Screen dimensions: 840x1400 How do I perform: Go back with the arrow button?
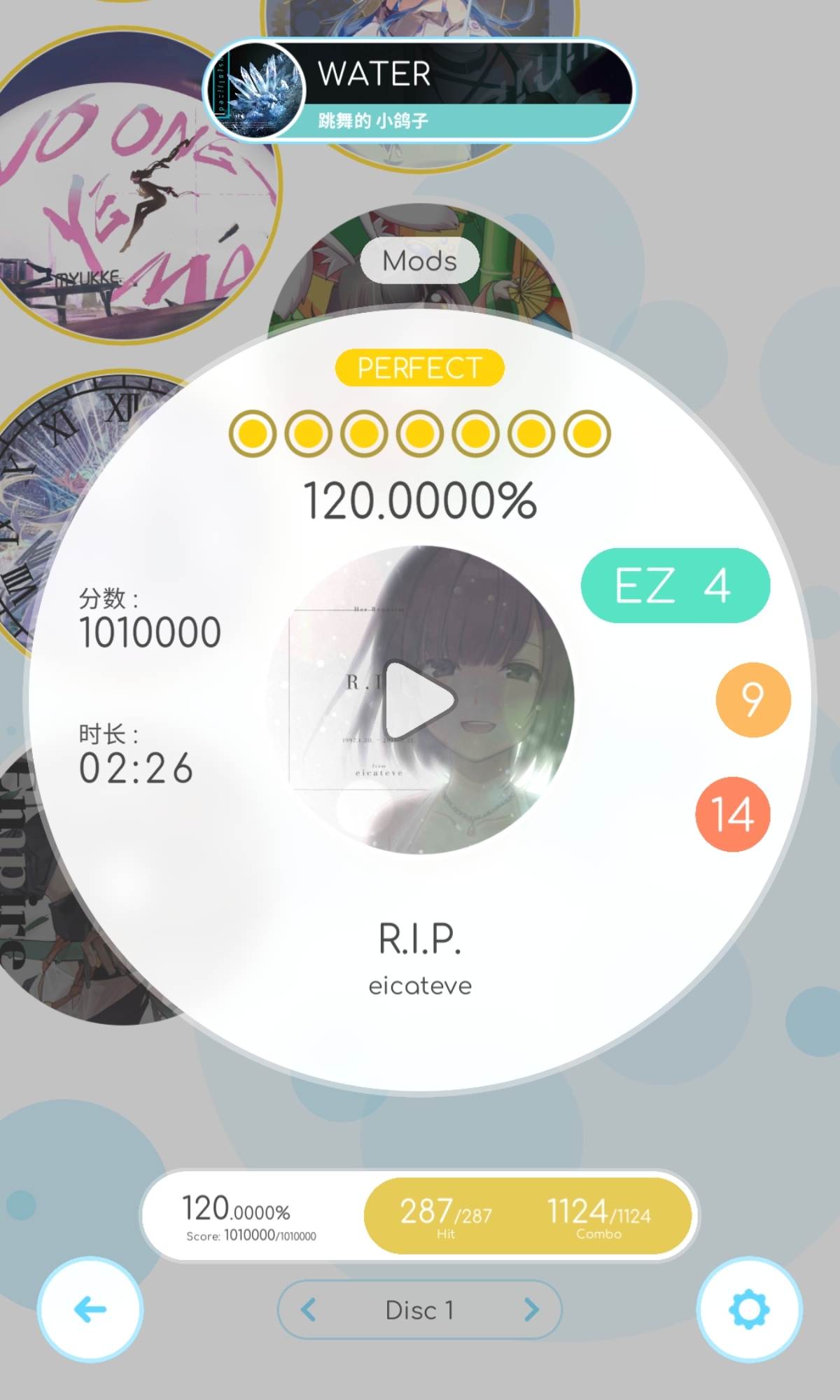[90, 1309]
